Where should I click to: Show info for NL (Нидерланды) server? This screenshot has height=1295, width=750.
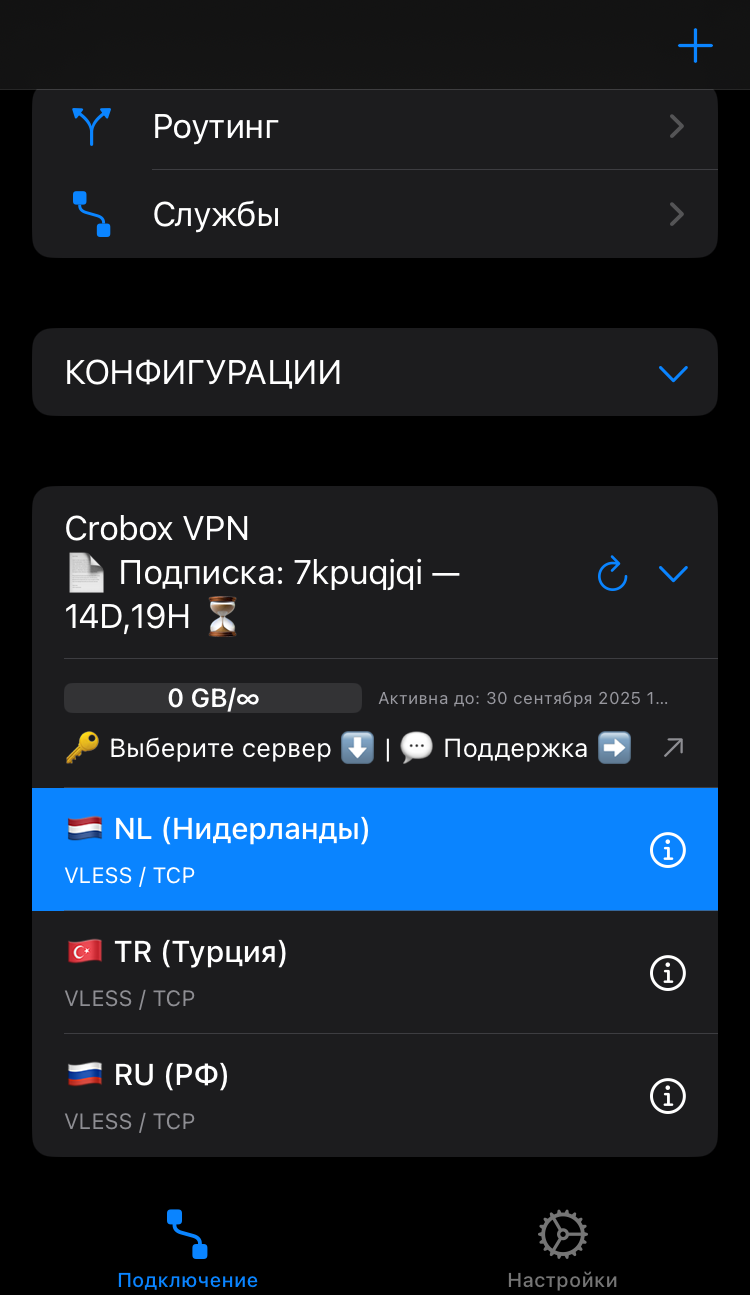tap(668, 850)
